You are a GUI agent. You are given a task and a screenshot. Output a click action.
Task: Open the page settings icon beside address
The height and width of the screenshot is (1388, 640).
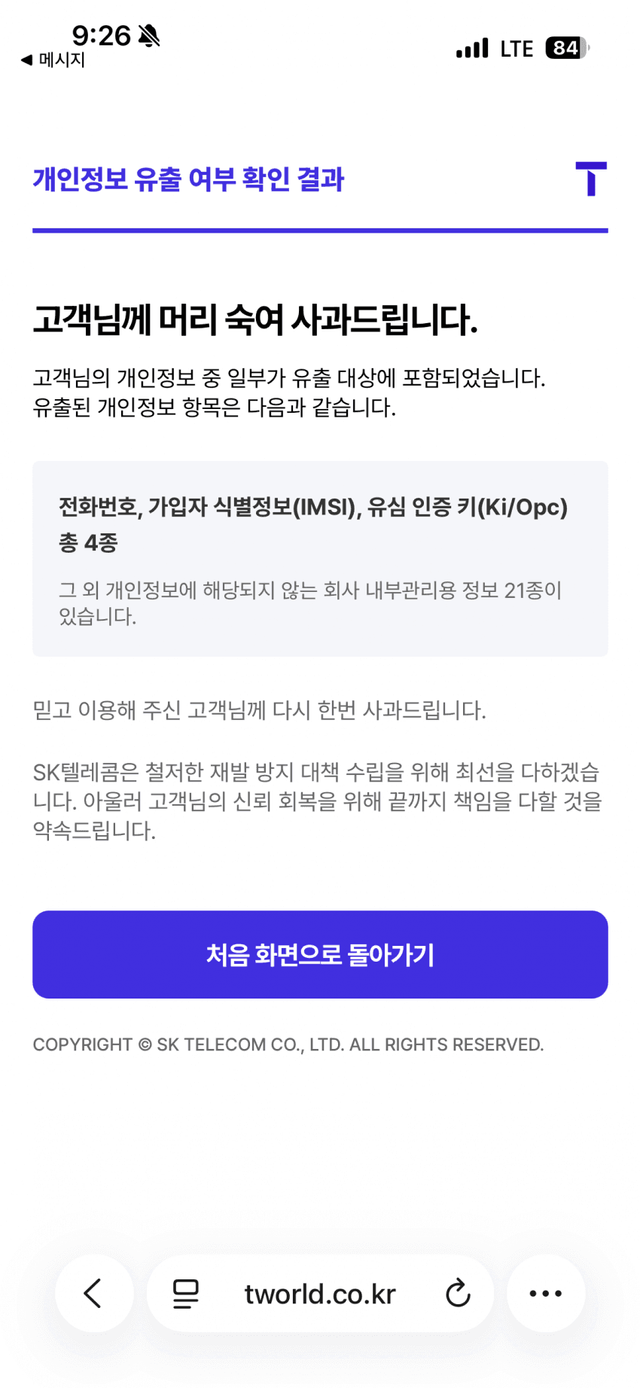[x=186, y=1293]
